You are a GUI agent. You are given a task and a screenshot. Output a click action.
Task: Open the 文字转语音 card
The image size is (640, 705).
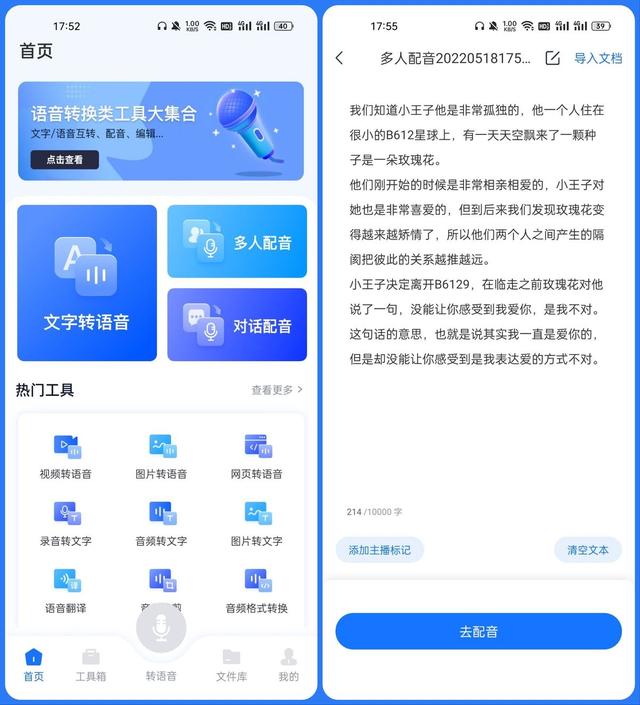[x=87, y=283]
